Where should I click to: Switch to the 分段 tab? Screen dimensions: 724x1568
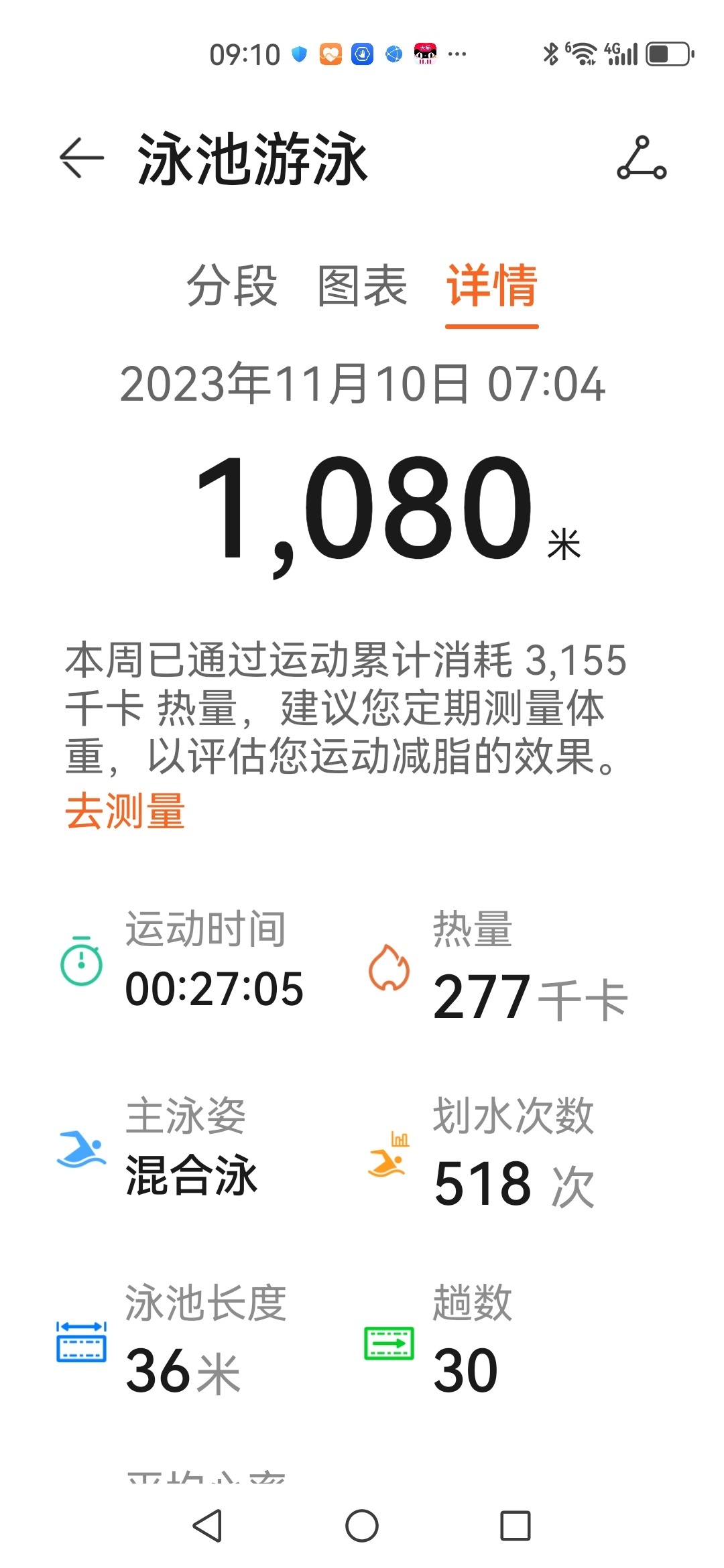232,285
